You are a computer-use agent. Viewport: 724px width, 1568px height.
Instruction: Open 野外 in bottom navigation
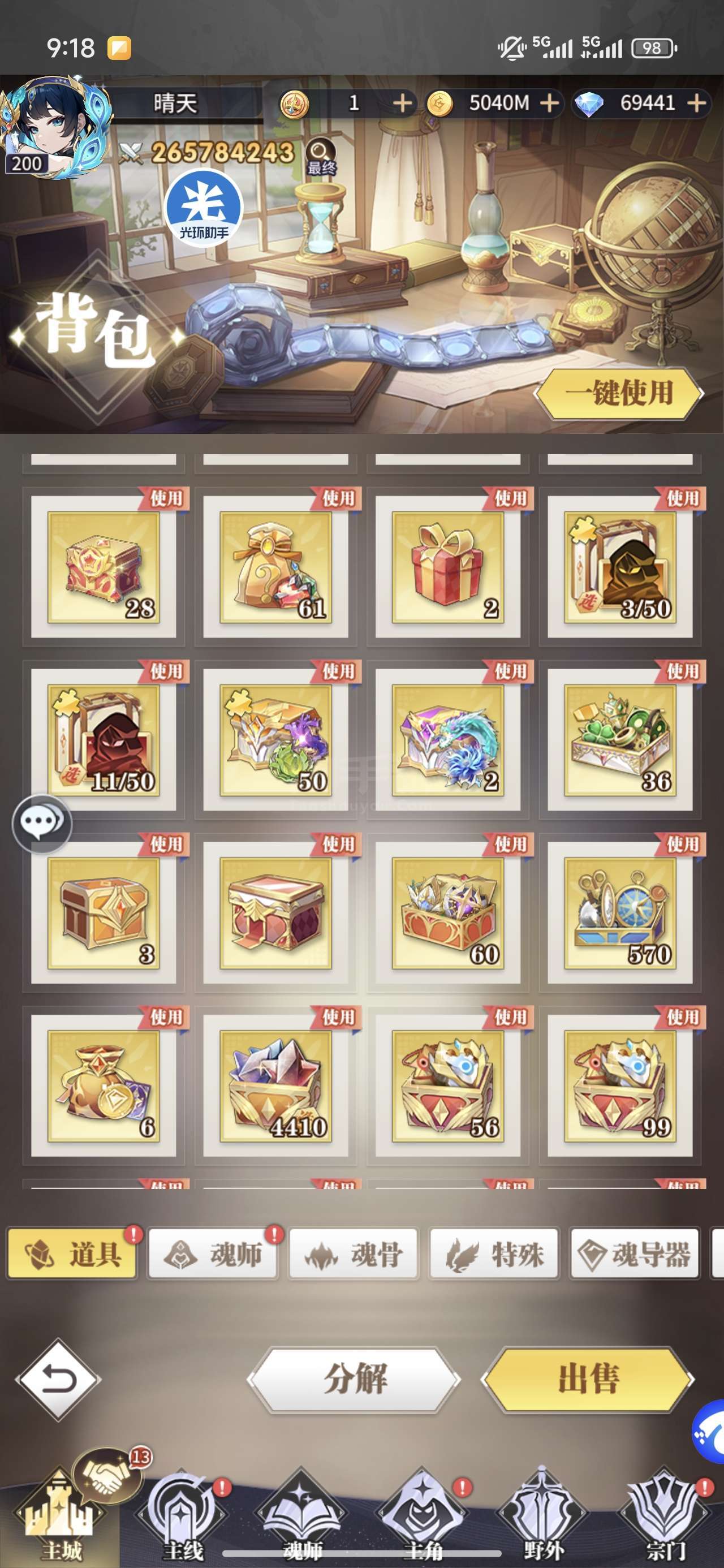click(543, 1515)
